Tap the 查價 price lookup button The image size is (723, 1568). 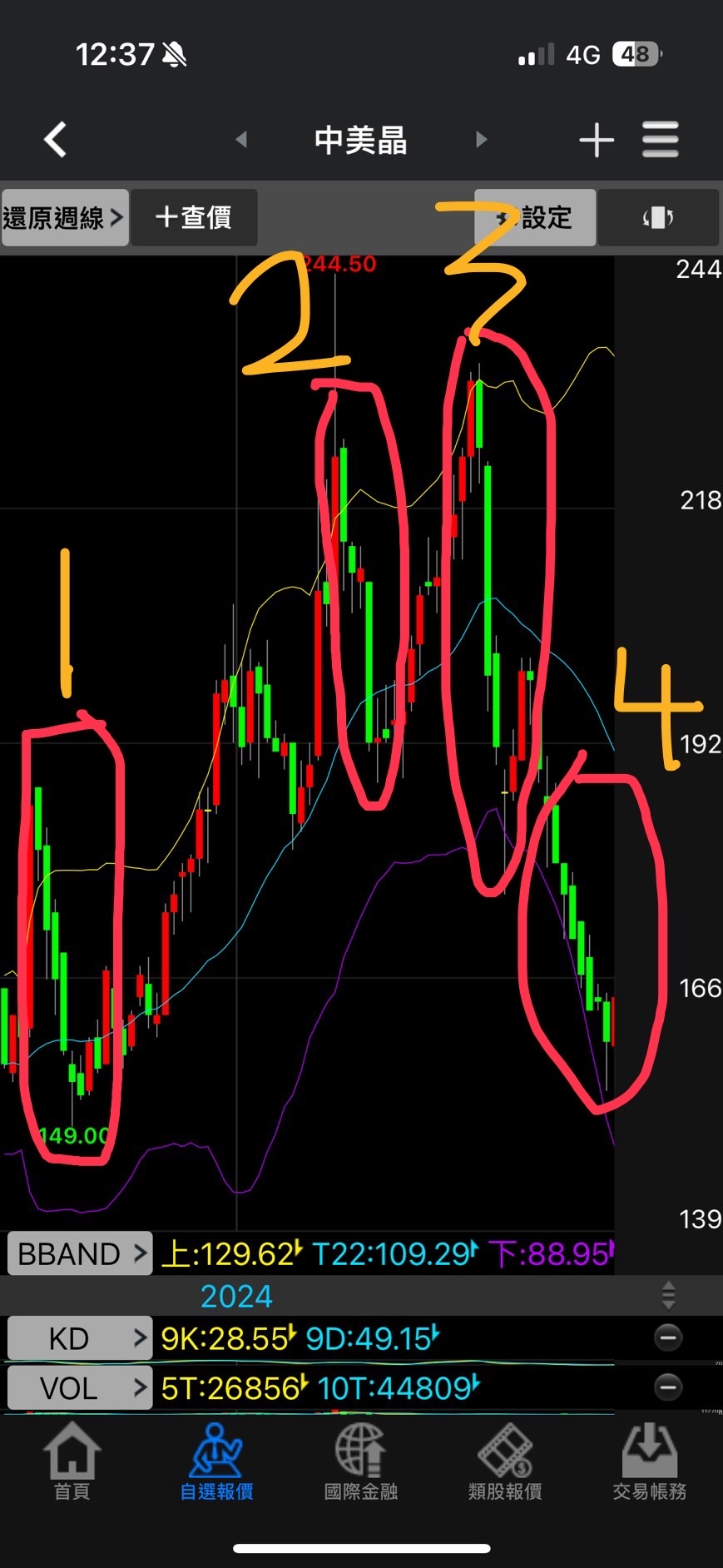(194, 218)
